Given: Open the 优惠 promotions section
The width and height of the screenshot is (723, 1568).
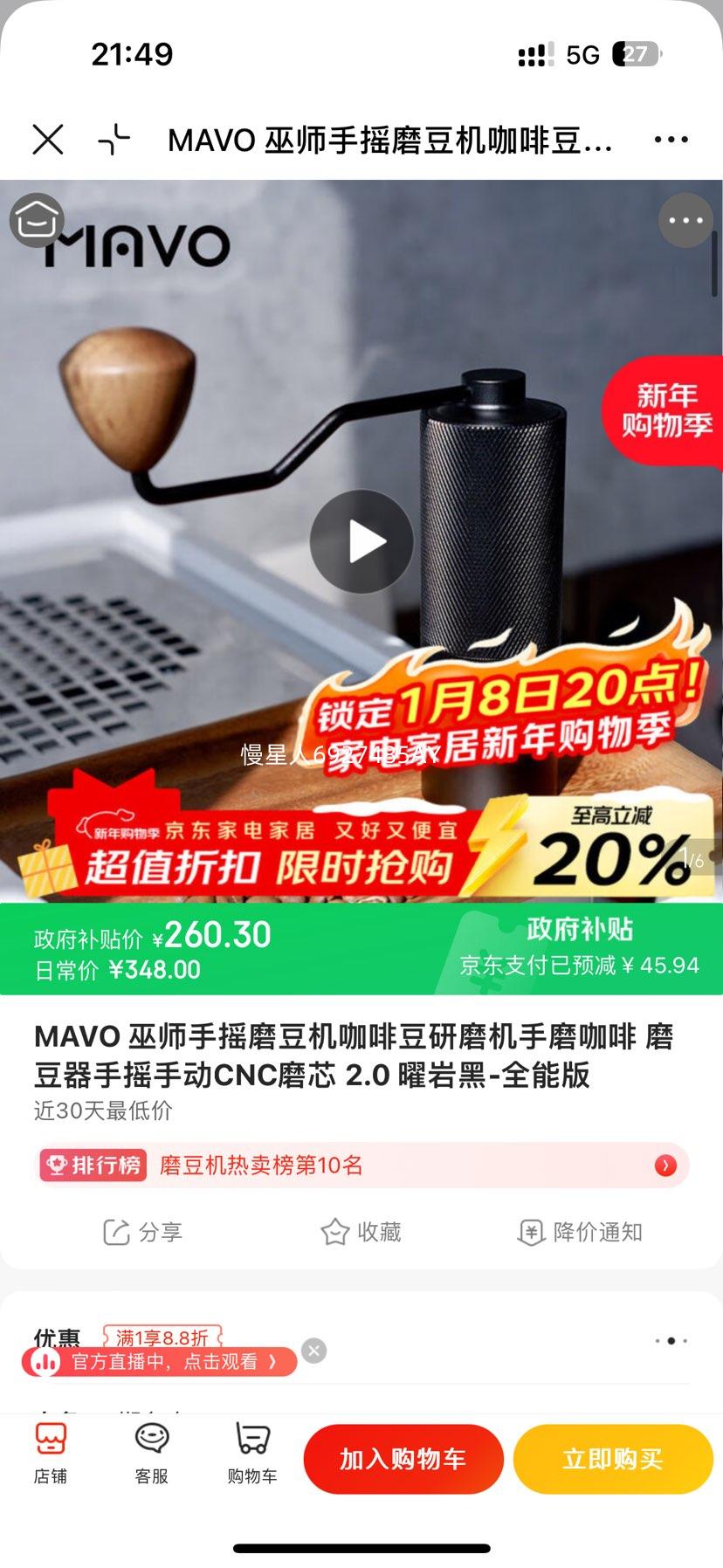Looking at the screenshot, I should click(56, 1337).
